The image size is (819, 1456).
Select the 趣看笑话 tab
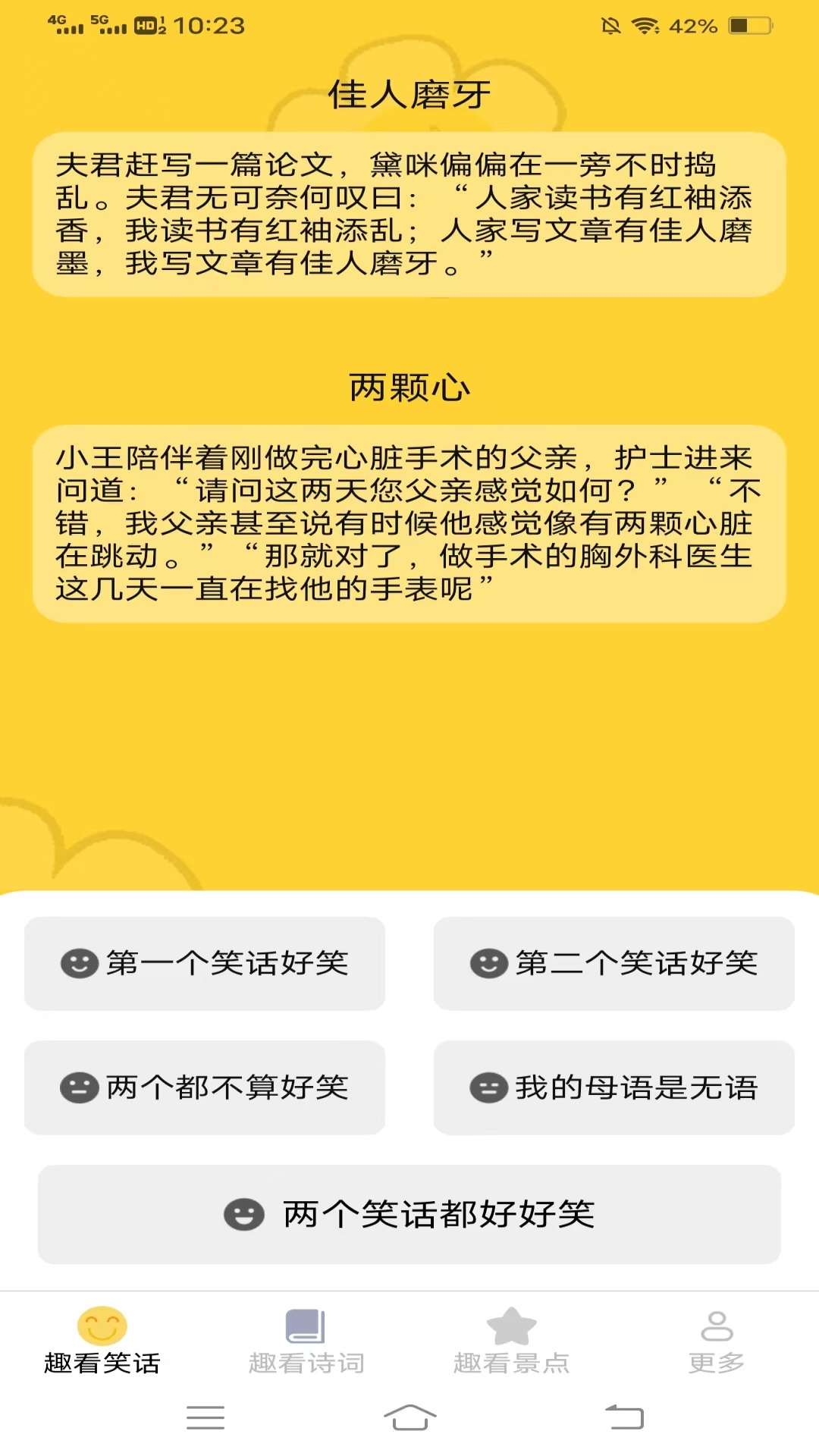click(102, 1341)
